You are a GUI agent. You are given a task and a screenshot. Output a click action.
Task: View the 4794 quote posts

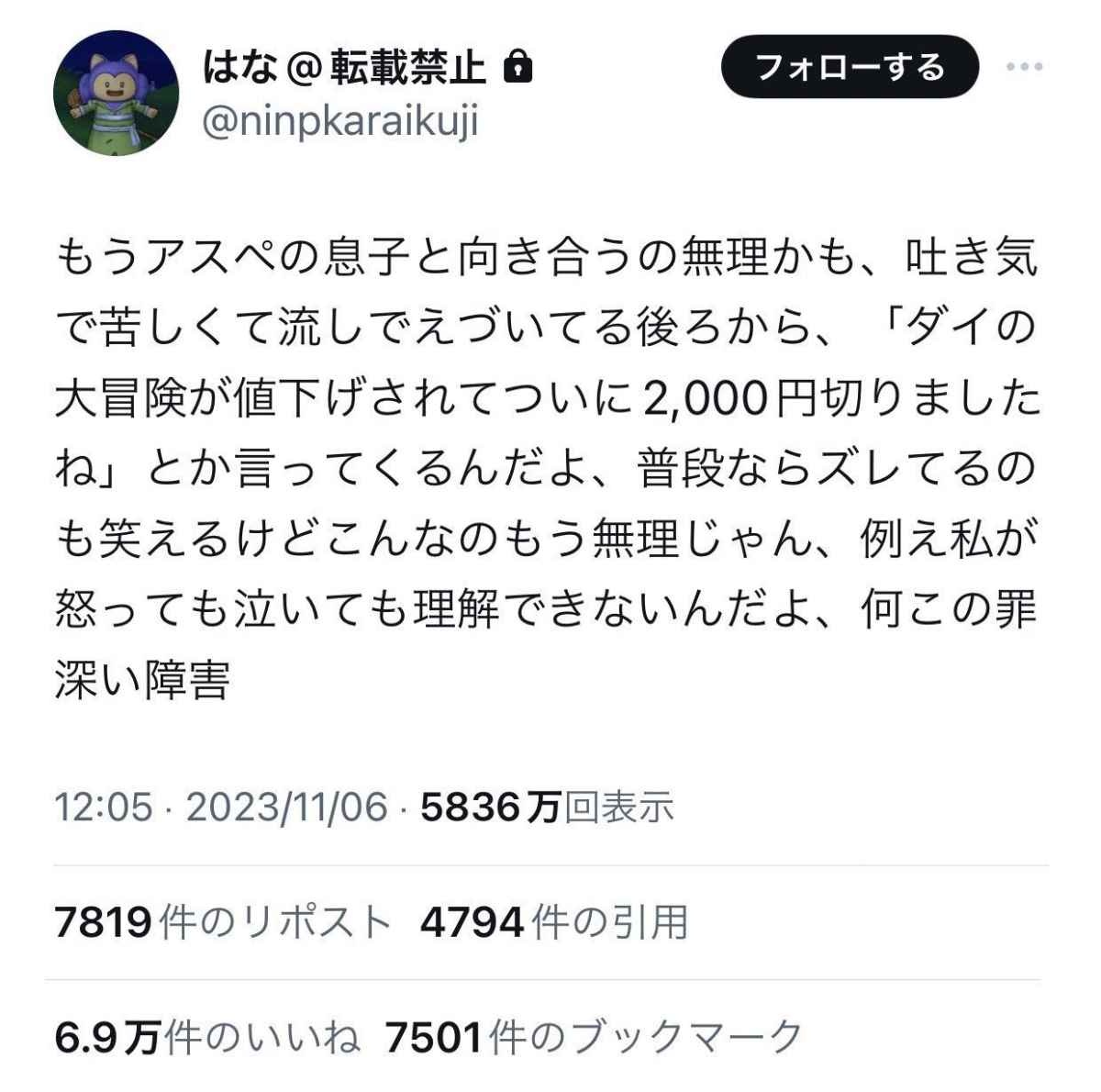(554, 922)
